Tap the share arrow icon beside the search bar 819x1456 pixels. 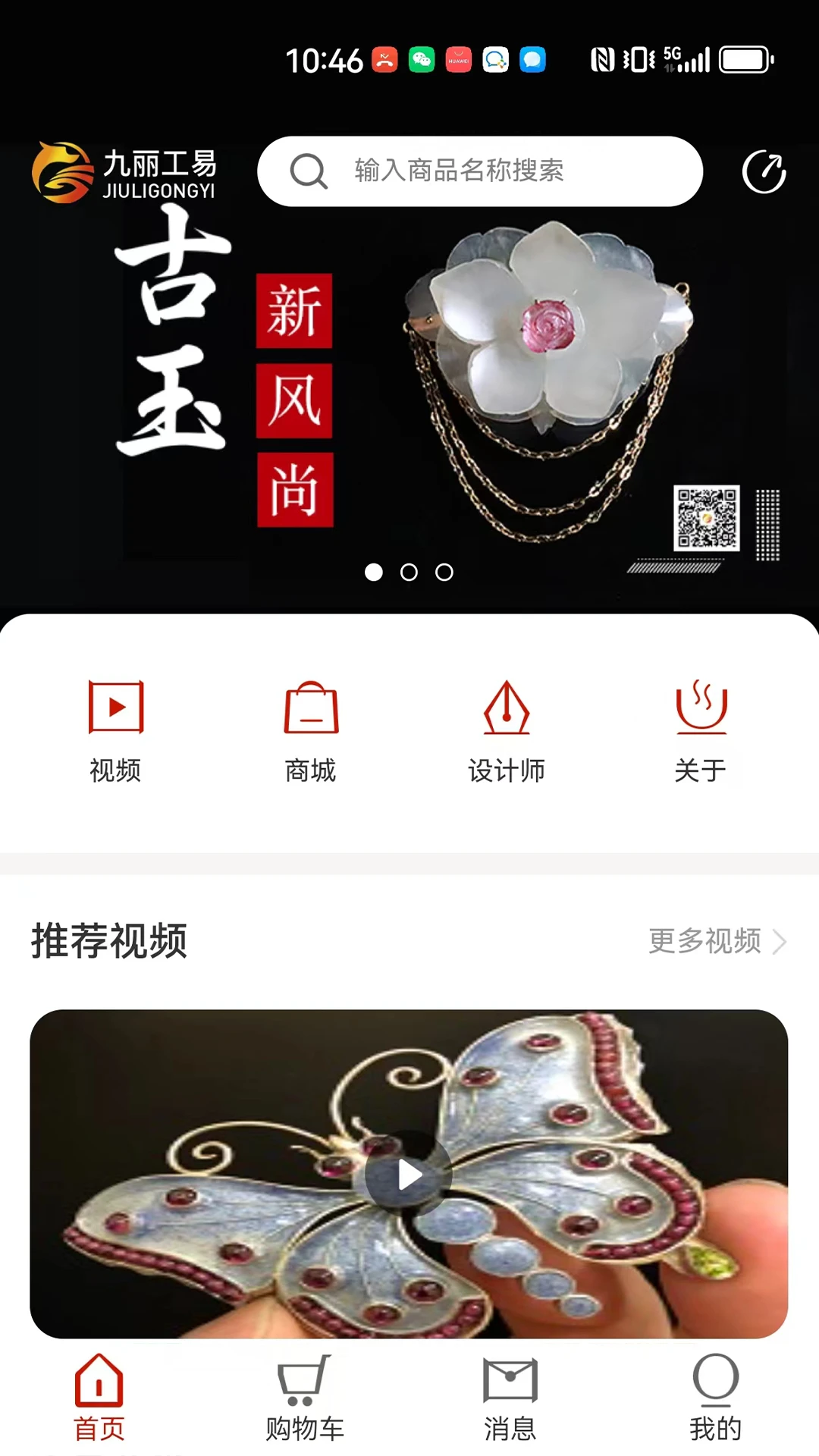pos(765,172)
